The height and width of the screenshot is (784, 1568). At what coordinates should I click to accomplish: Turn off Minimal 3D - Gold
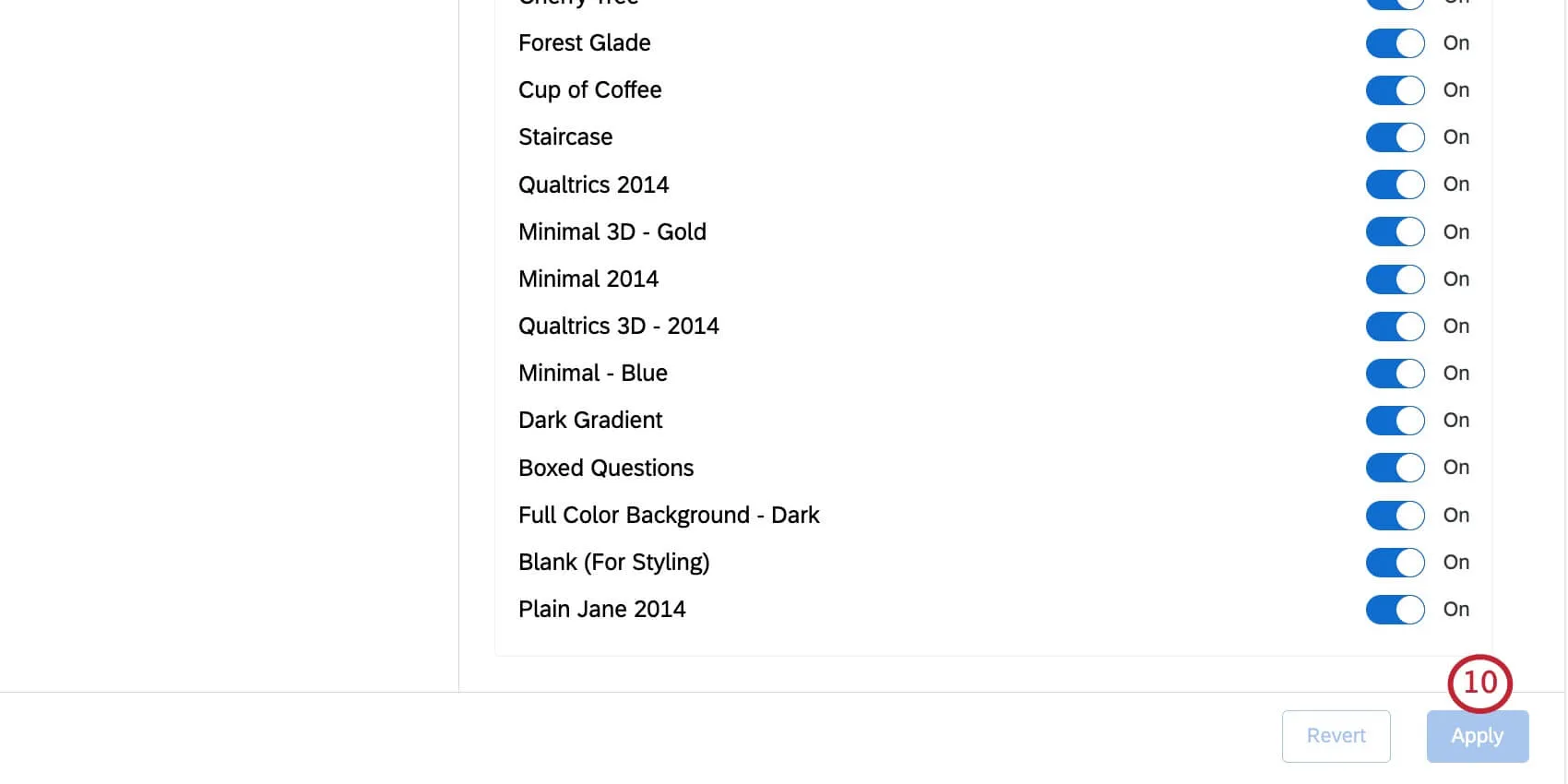[x=1395, y=232]
